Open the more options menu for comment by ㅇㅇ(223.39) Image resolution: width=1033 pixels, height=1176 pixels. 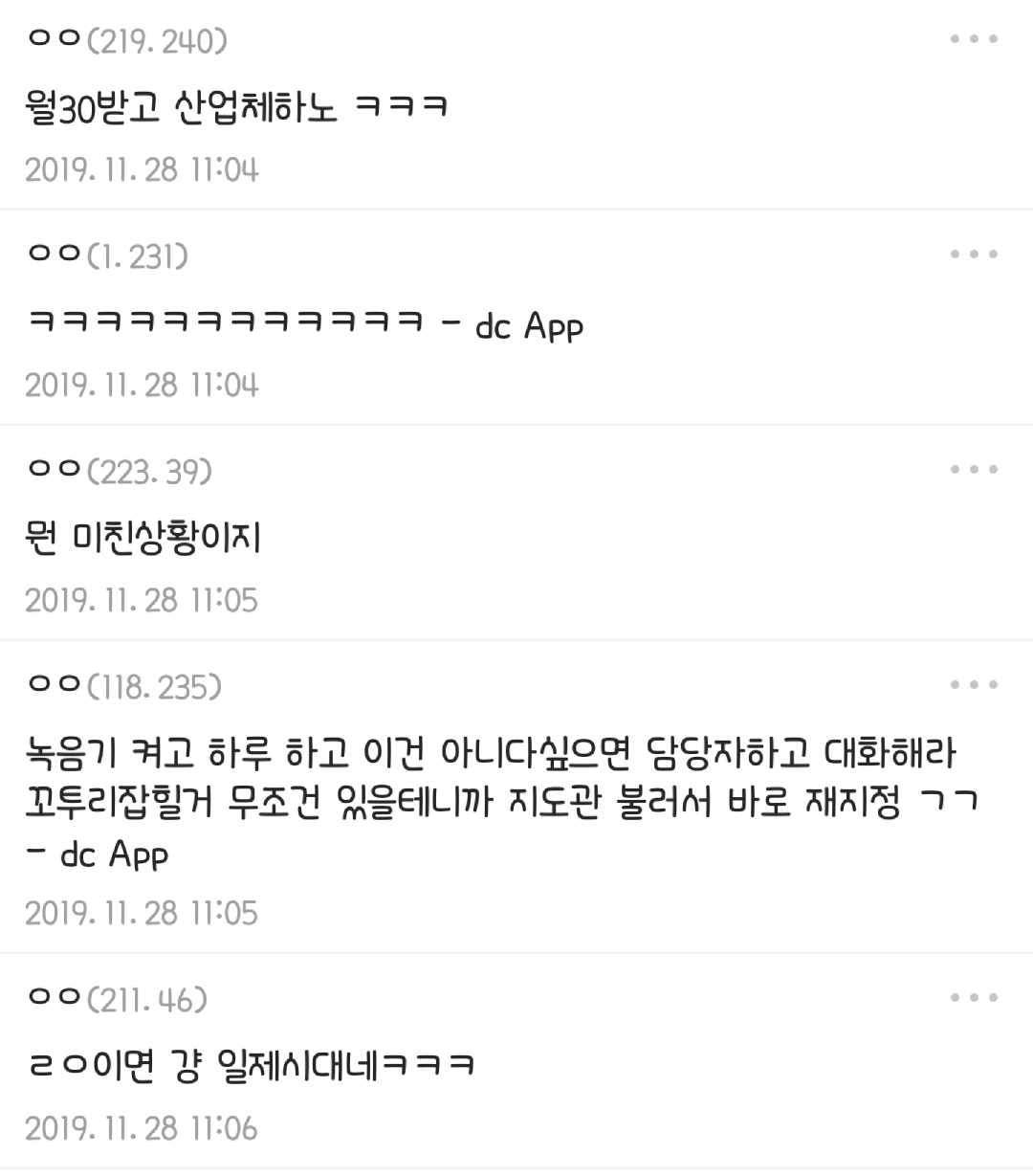click(x=974, y=470)
